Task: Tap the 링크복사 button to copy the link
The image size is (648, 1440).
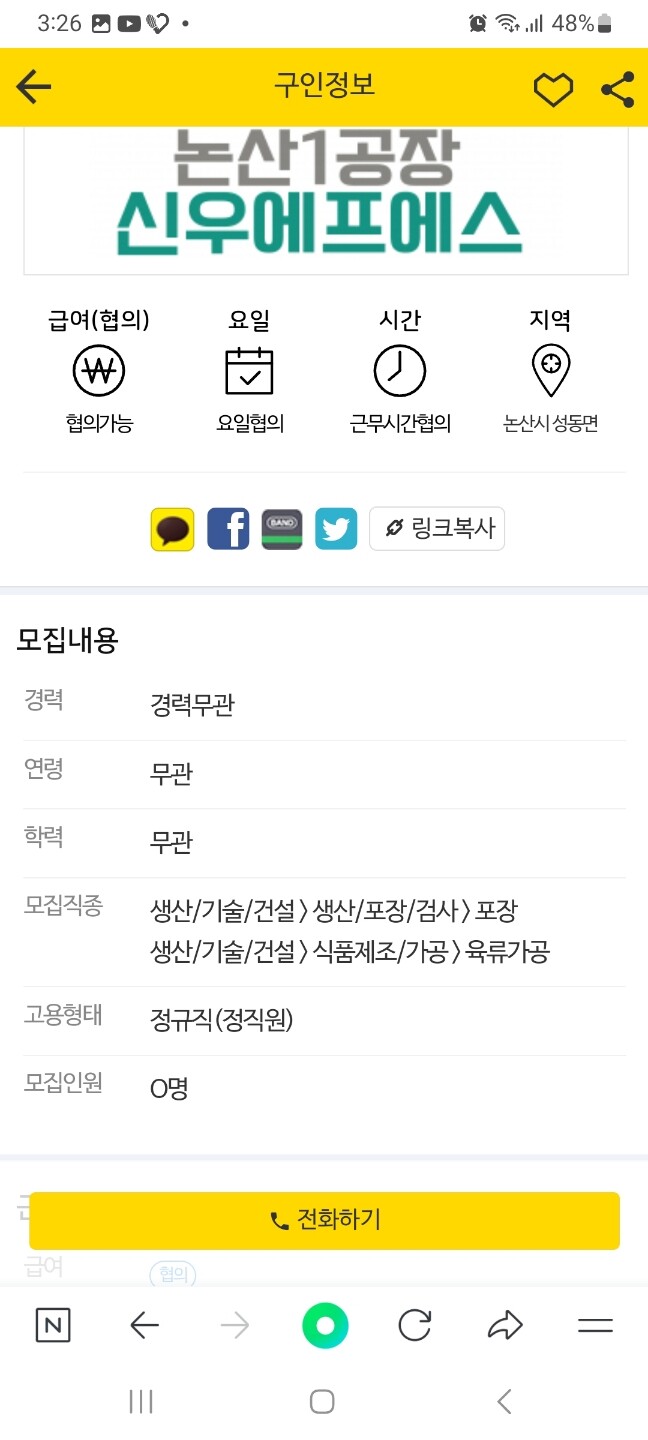Action: pos(437,529)
